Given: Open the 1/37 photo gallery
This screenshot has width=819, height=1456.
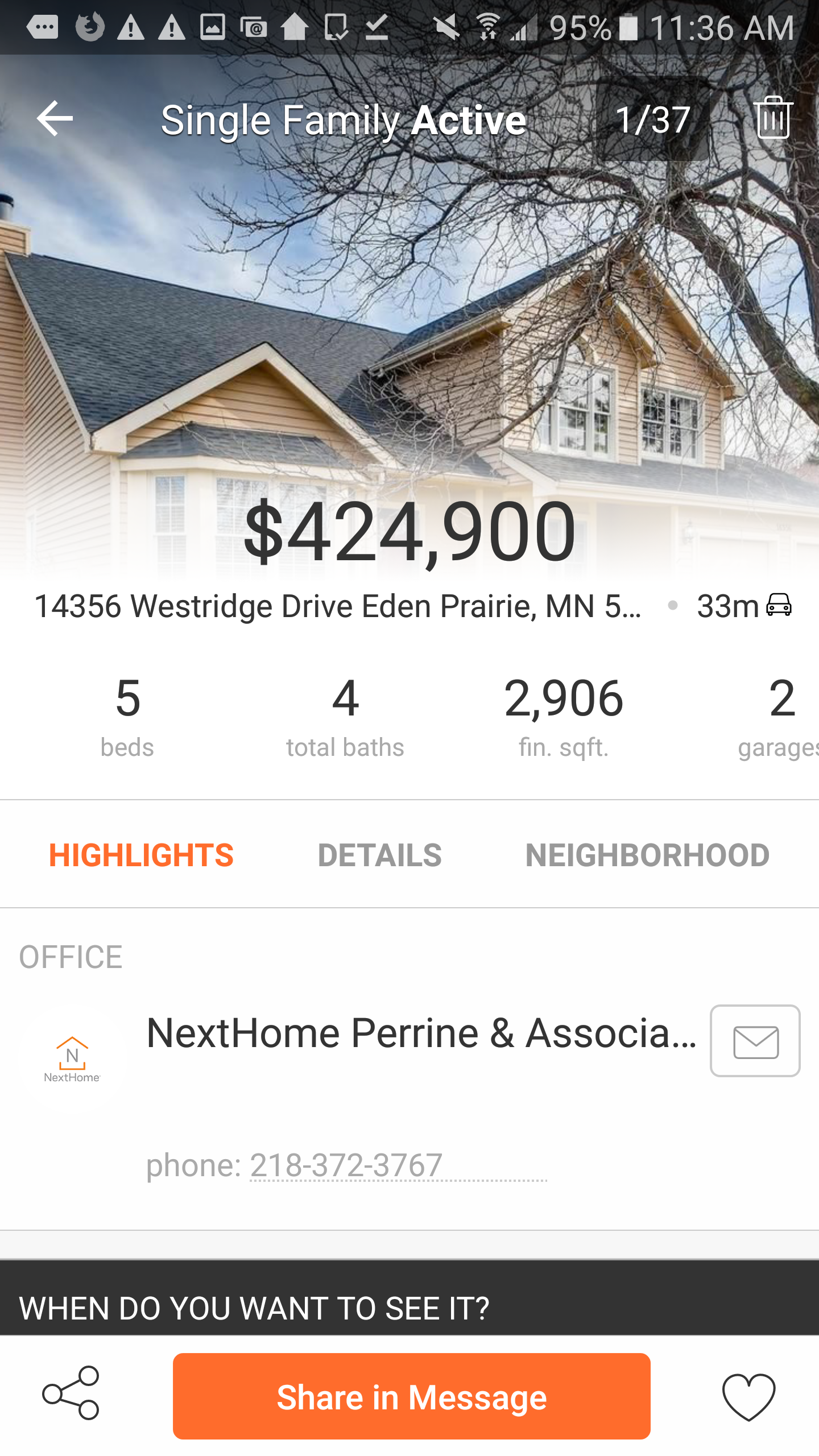Looking at the screenshot, I should 653,119.
